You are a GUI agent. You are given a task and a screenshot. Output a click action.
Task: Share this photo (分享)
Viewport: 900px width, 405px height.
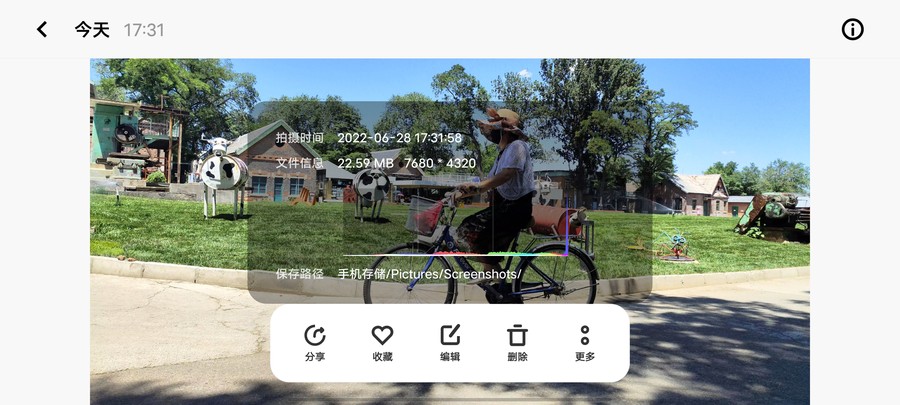coord(315,342)
